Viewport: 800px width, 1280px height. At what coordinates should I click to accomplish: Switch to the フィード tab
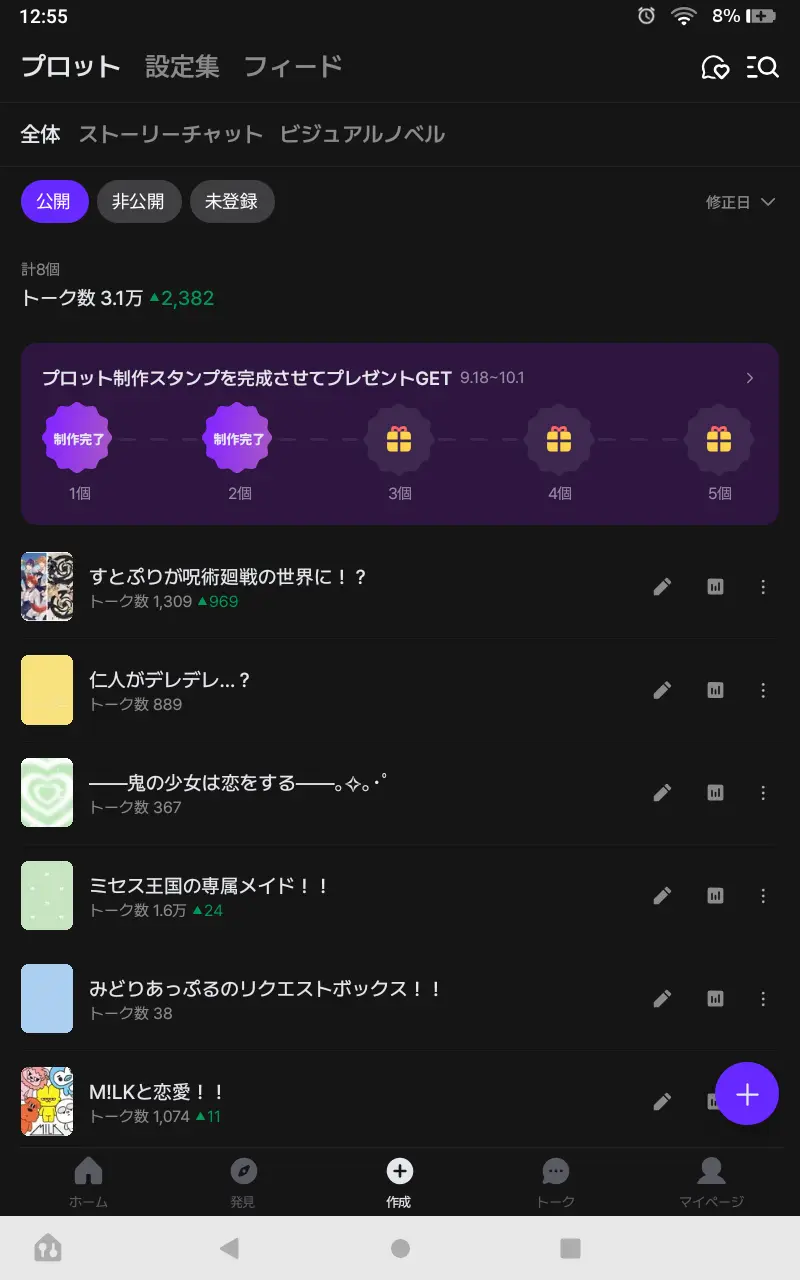293,67
